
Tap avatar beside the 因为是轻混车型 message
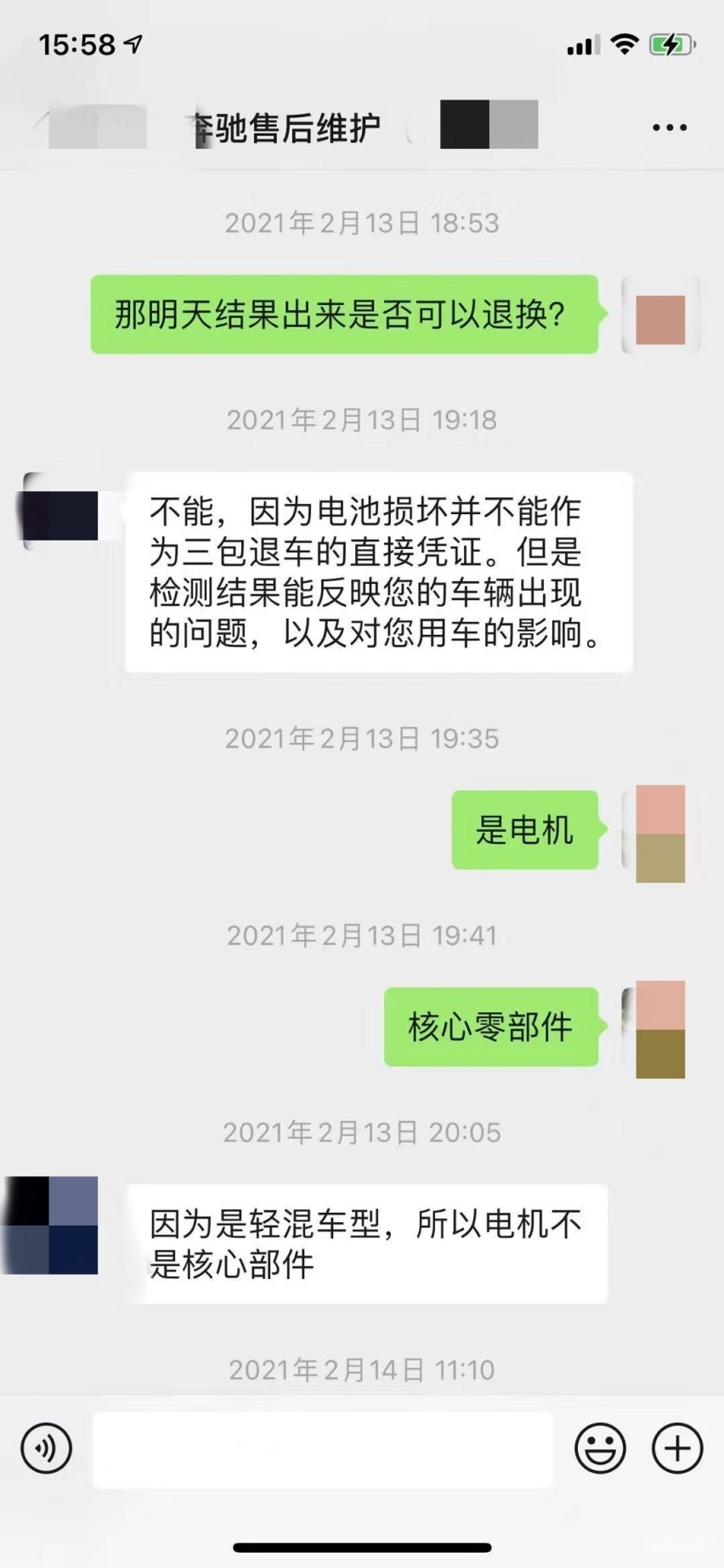point(53,1225)
